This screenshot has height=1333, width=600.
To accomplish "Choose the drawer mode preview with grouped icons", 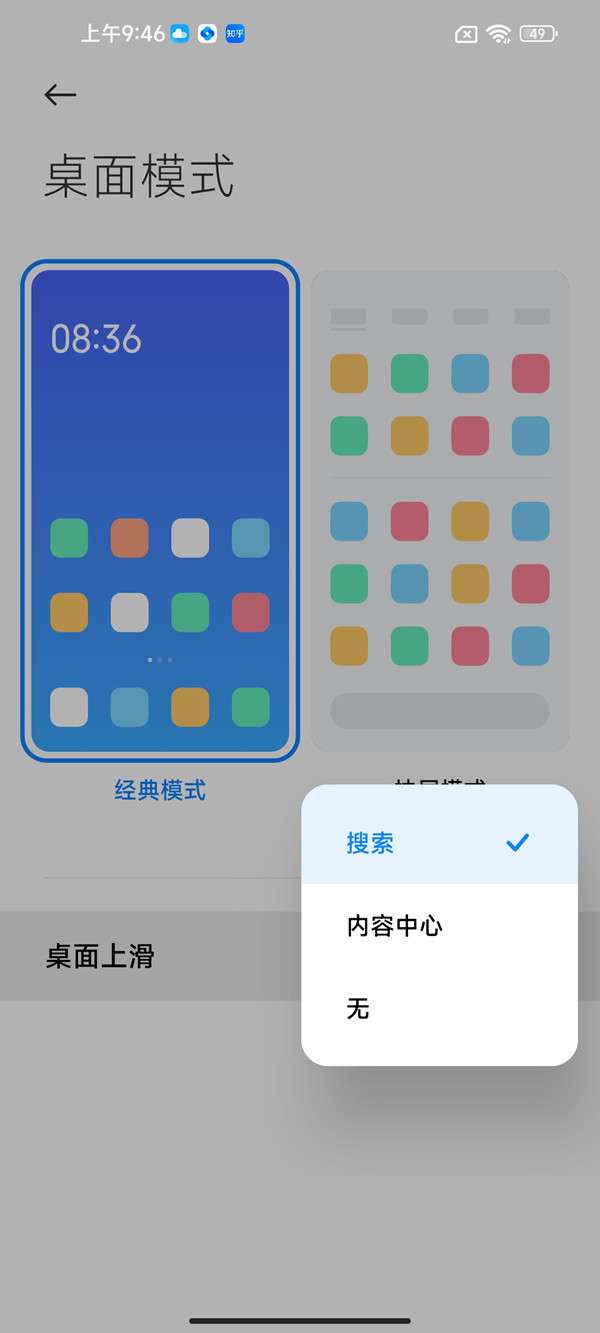I will tap(440, 511).
